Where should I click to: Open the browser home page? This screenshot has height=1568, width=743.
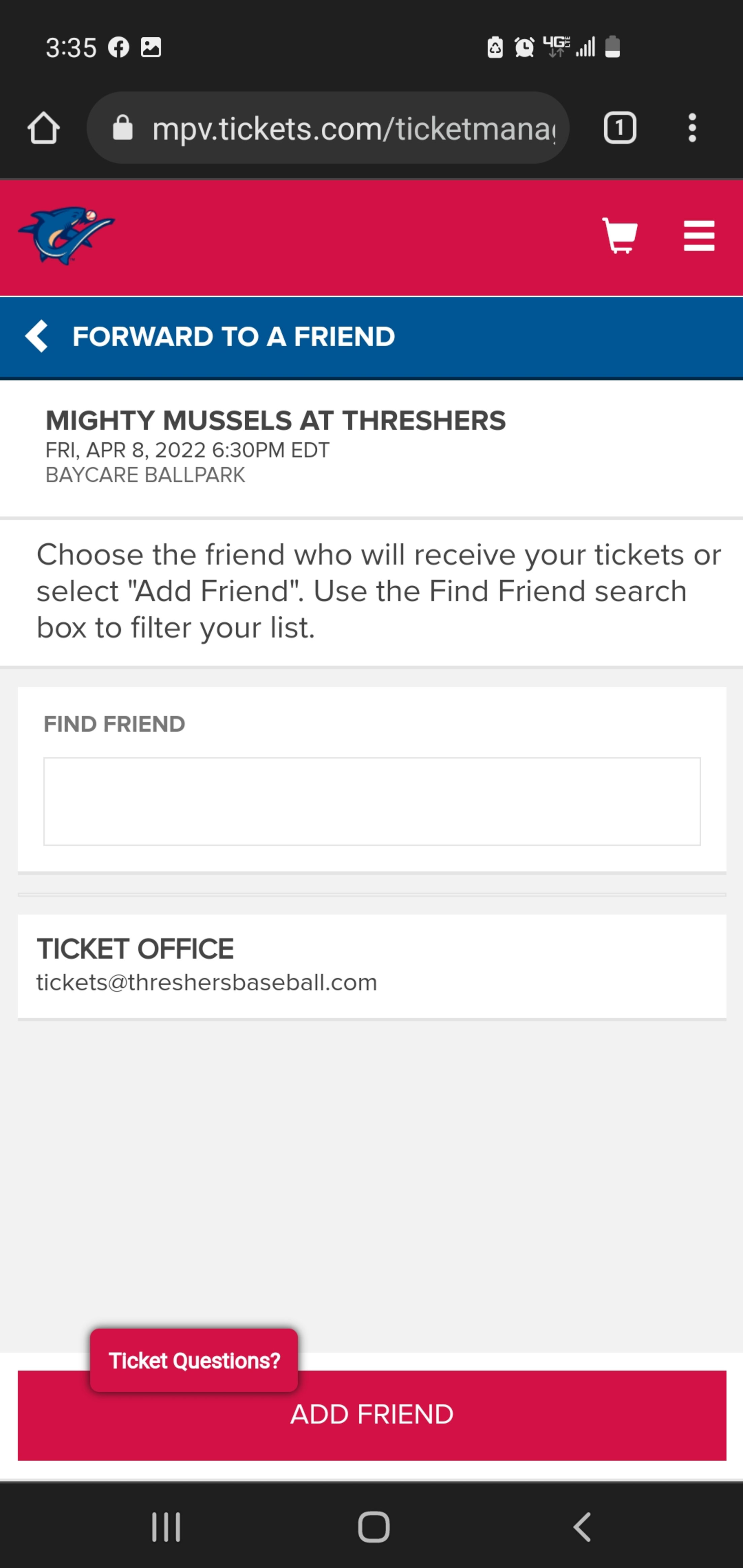point(43,129)
